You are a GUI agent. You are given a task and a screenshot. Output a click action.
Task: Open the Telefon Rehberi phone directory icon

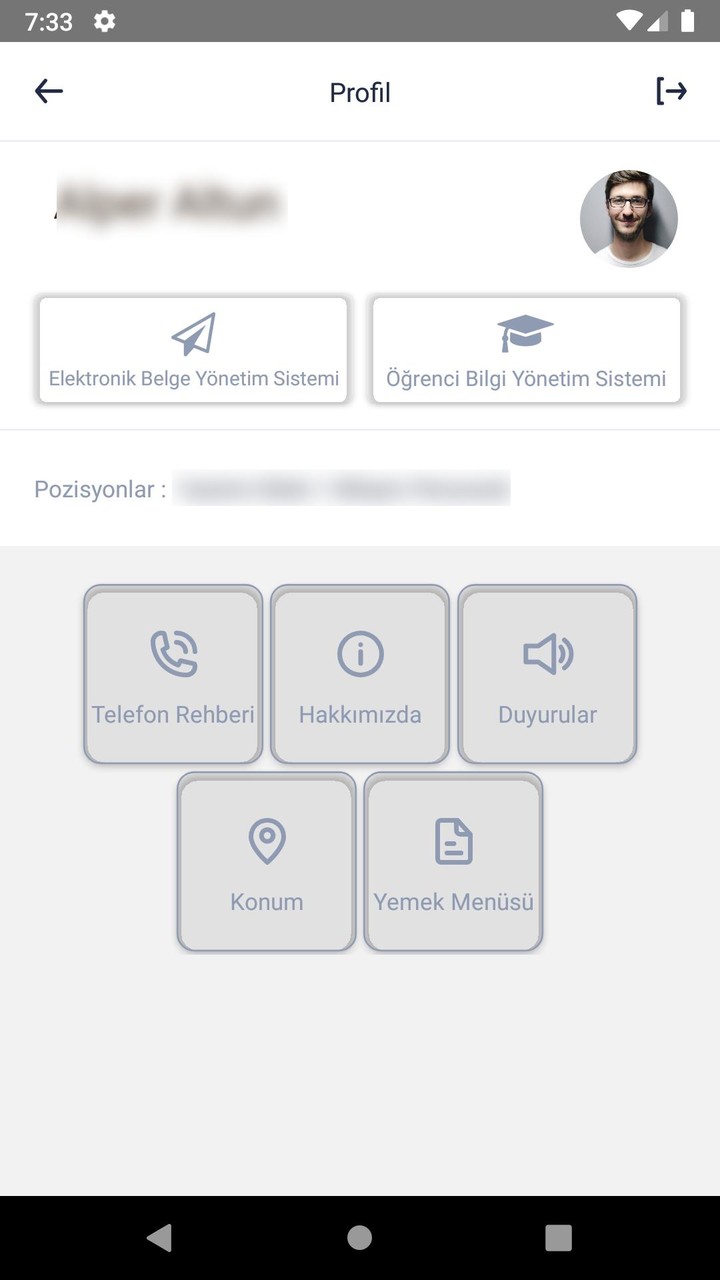click(172, 652)
